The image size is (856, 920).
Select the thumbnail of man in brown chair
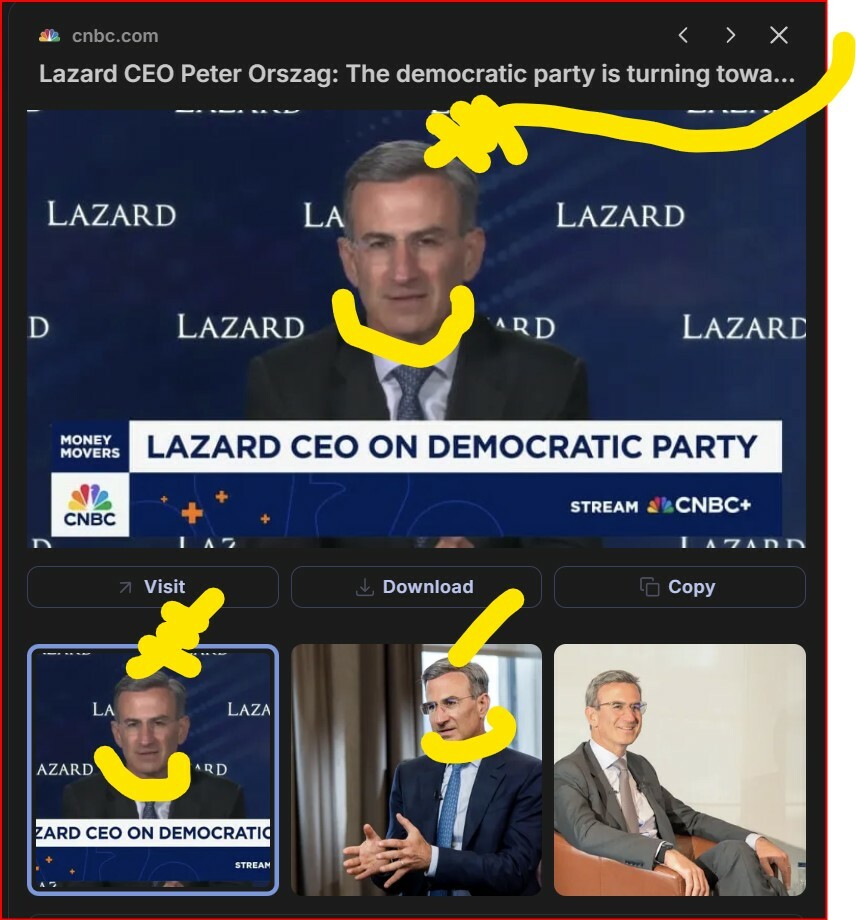point(680,770)
